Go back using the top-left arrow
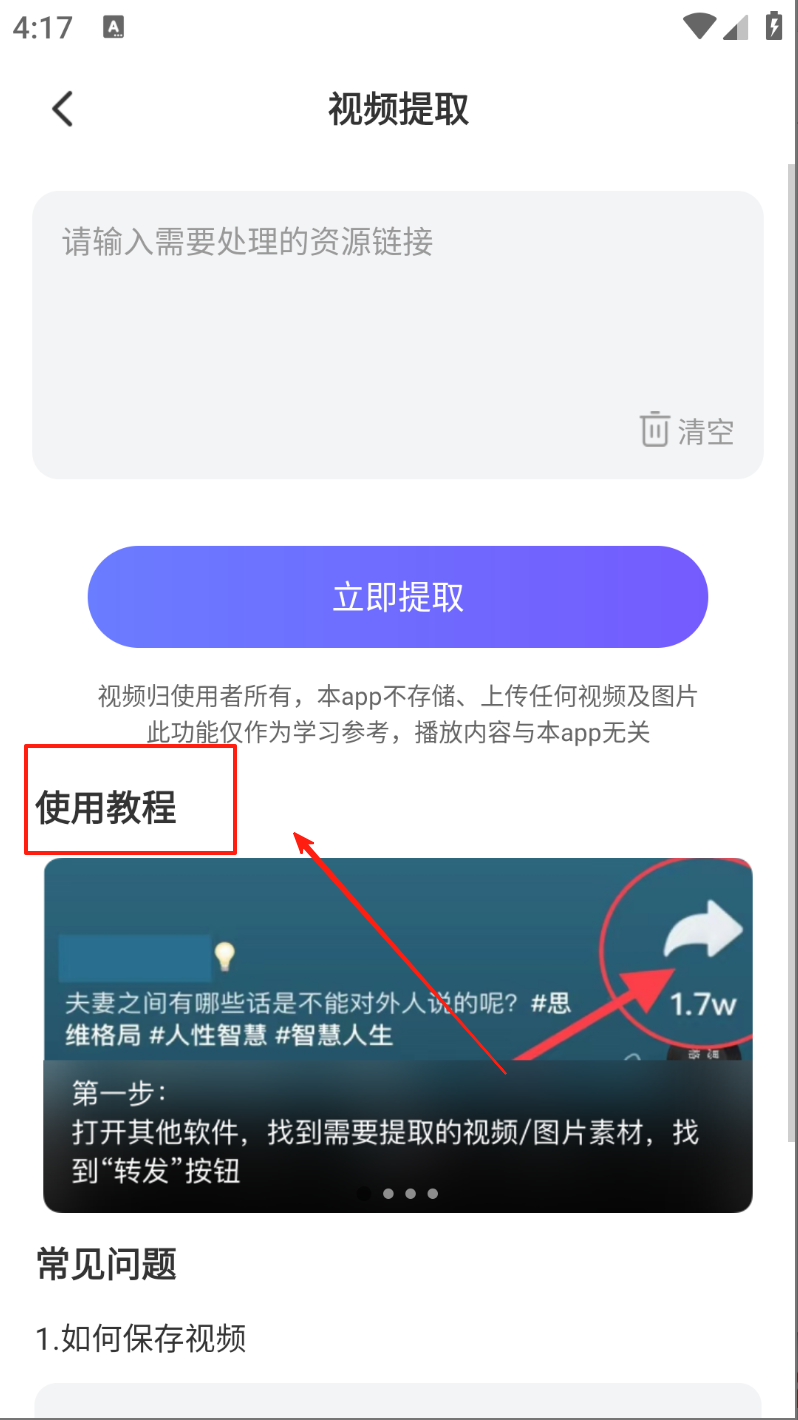 pos(62,109)
